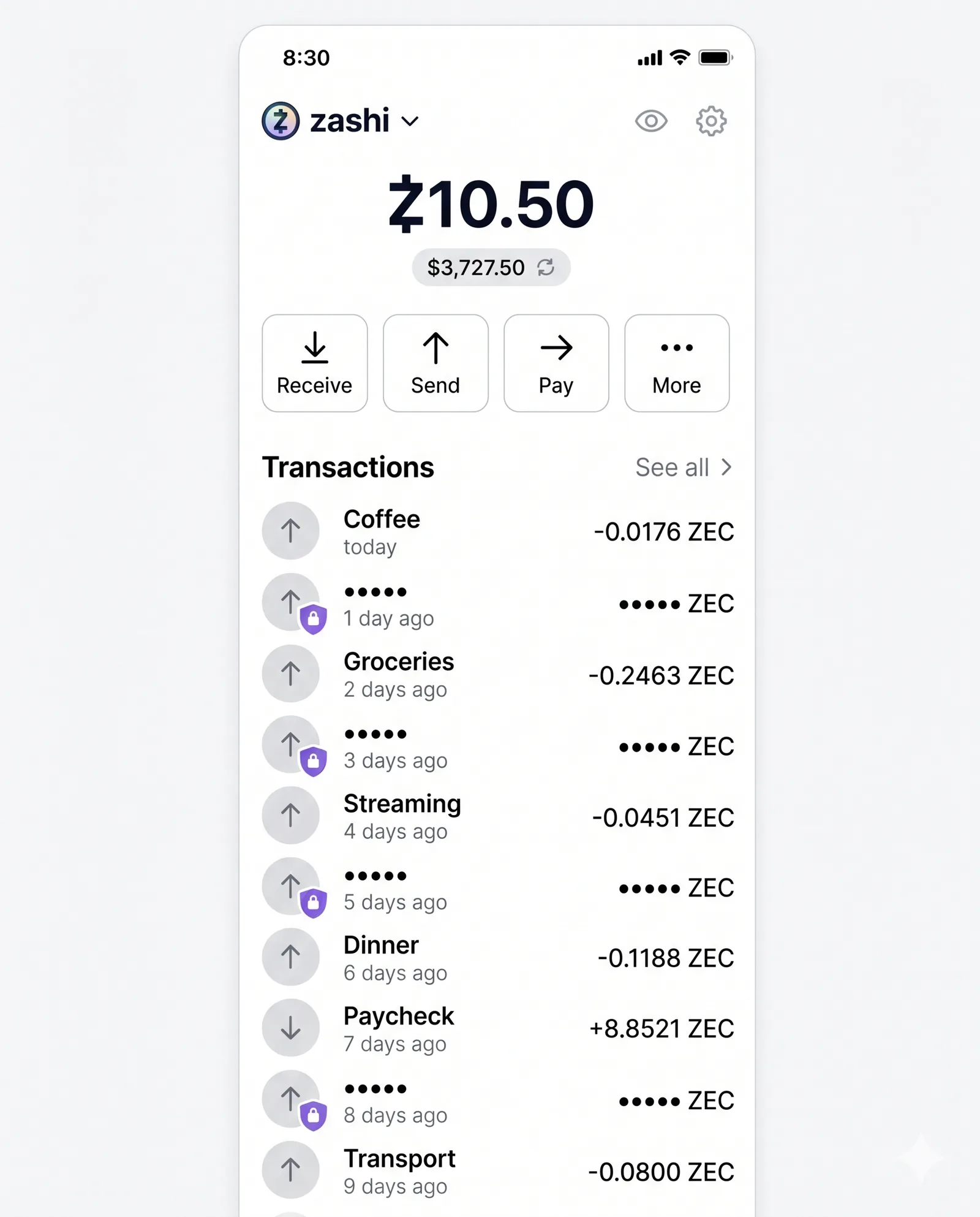The image size is (980, 1217).
Task: Open the Transactions section header
Action: [x=347, y=467]
